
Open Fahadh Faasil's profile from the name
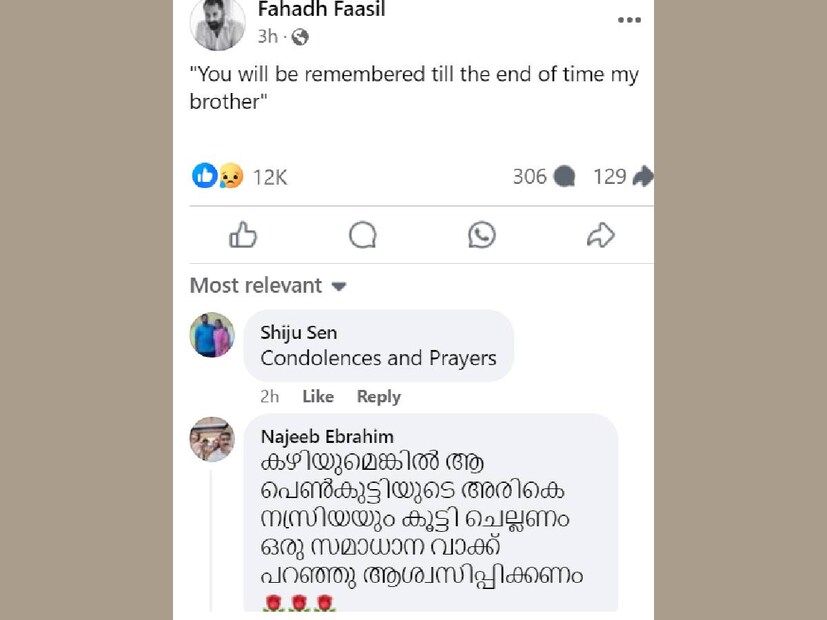pos(321,10)
